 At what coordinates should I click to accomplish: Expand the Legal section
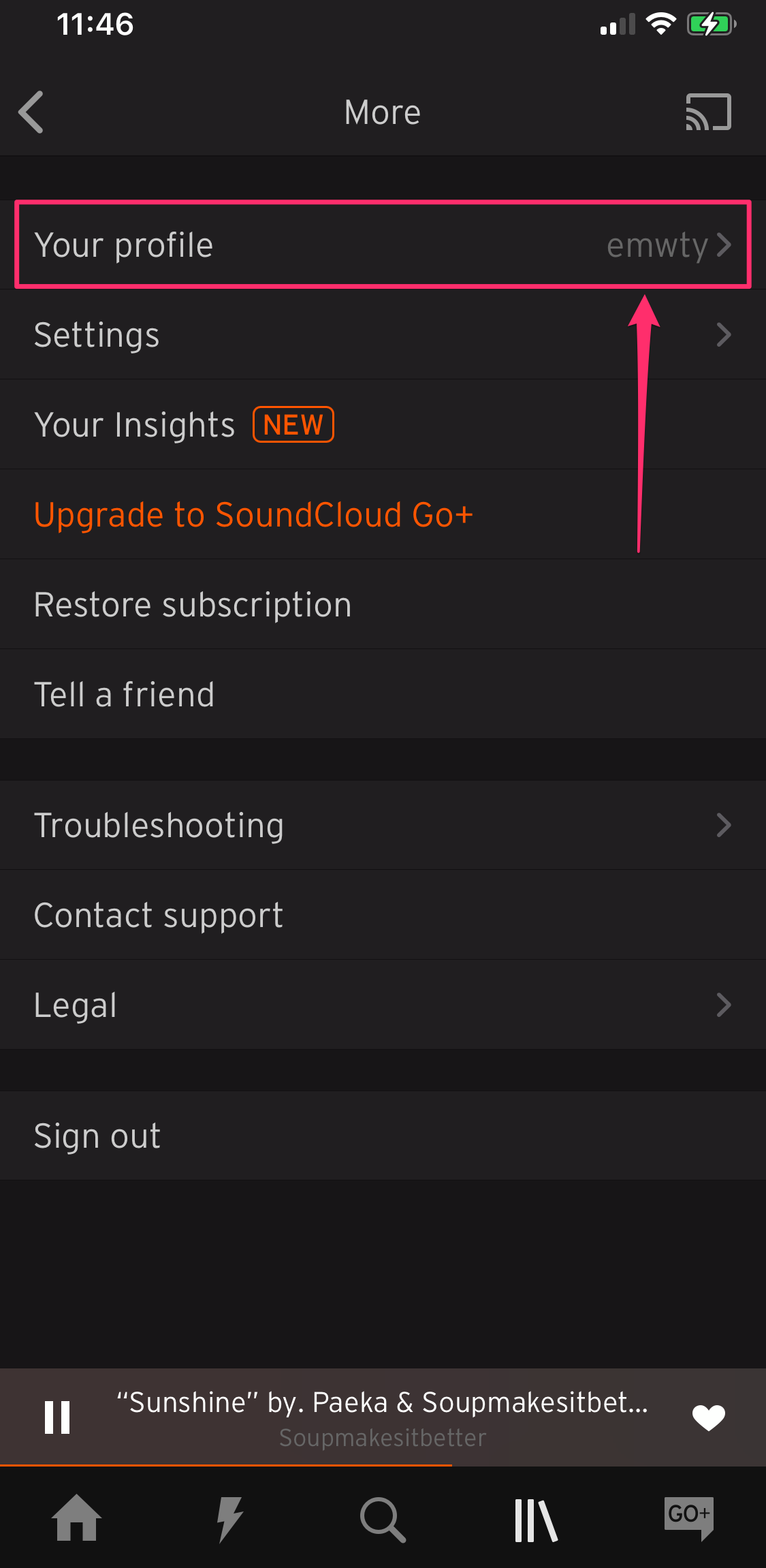pos(383,1005)
